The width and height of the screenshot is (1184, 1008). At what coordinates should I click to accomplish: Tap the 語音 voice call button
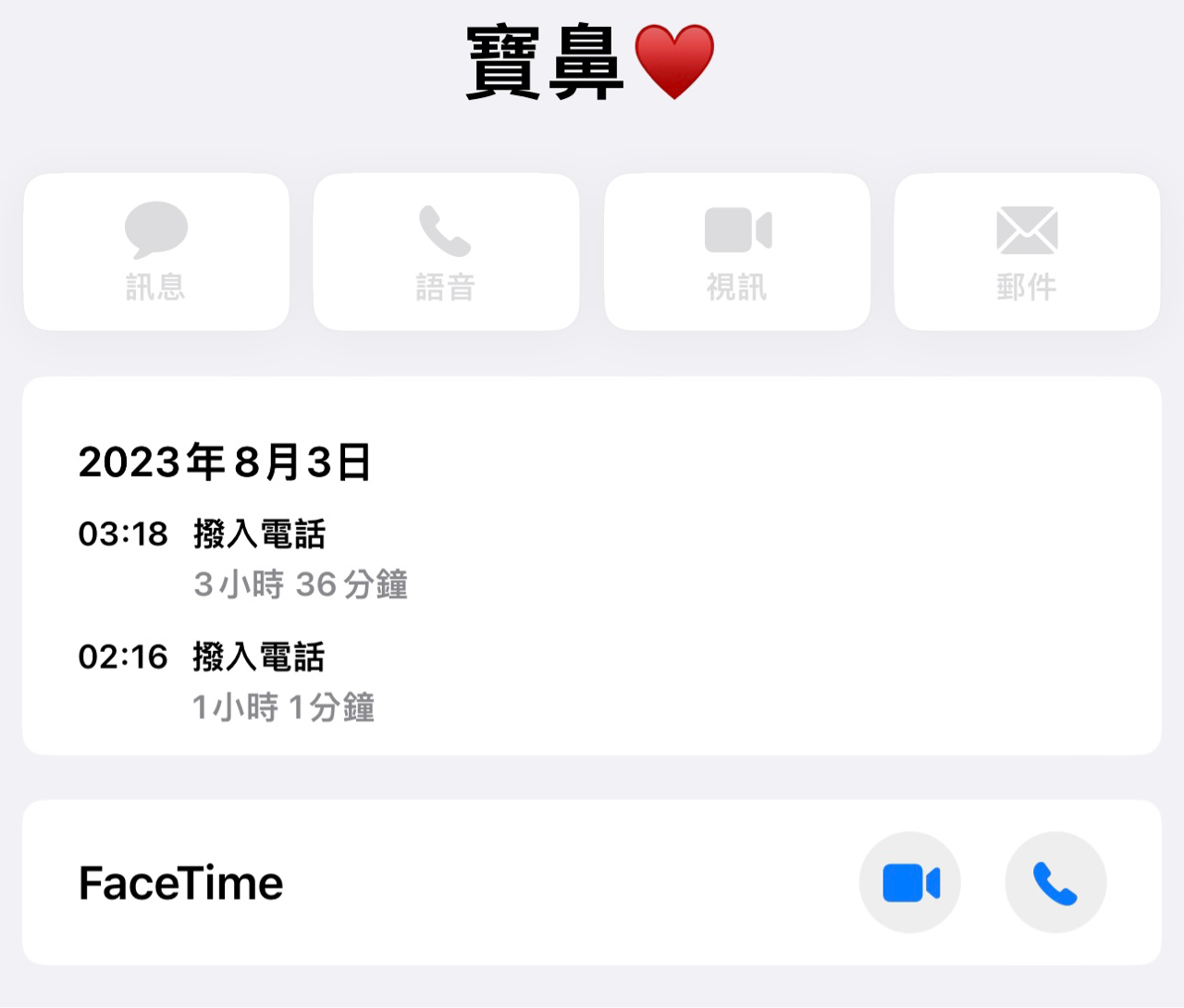tap(446, 252)
